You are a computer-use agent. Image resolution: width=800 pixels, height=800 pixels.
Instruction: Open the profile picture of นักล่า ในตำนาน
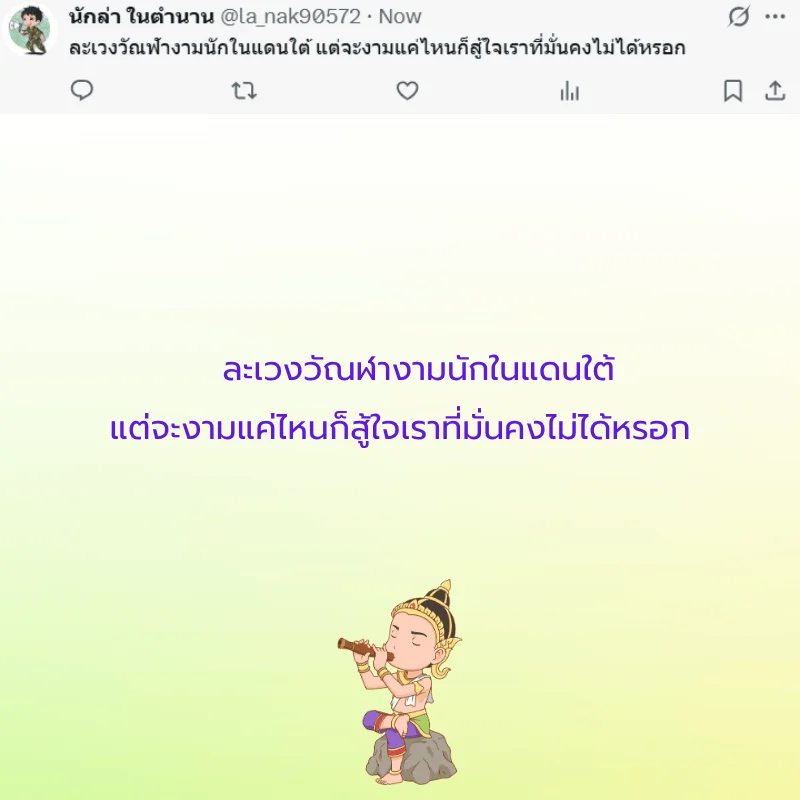pos(30,28)
